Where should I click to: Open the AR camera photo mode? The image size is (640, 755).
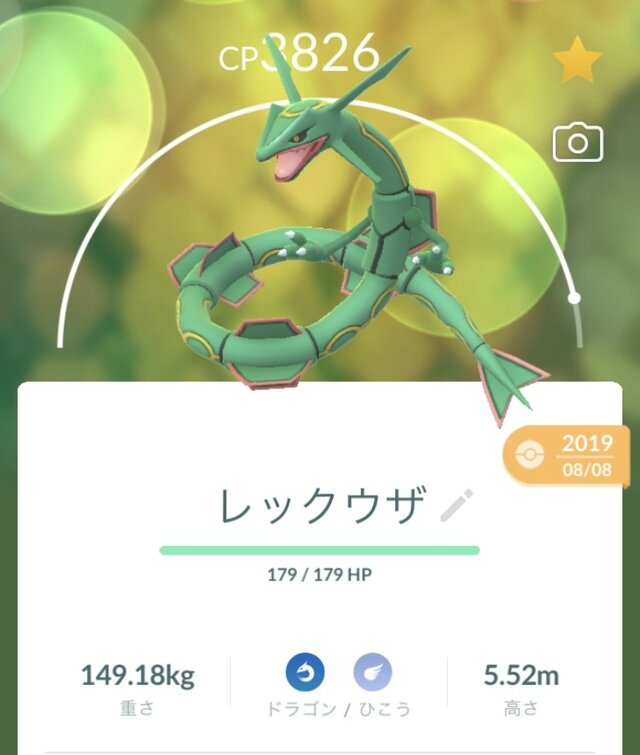(x=578, y=143)
